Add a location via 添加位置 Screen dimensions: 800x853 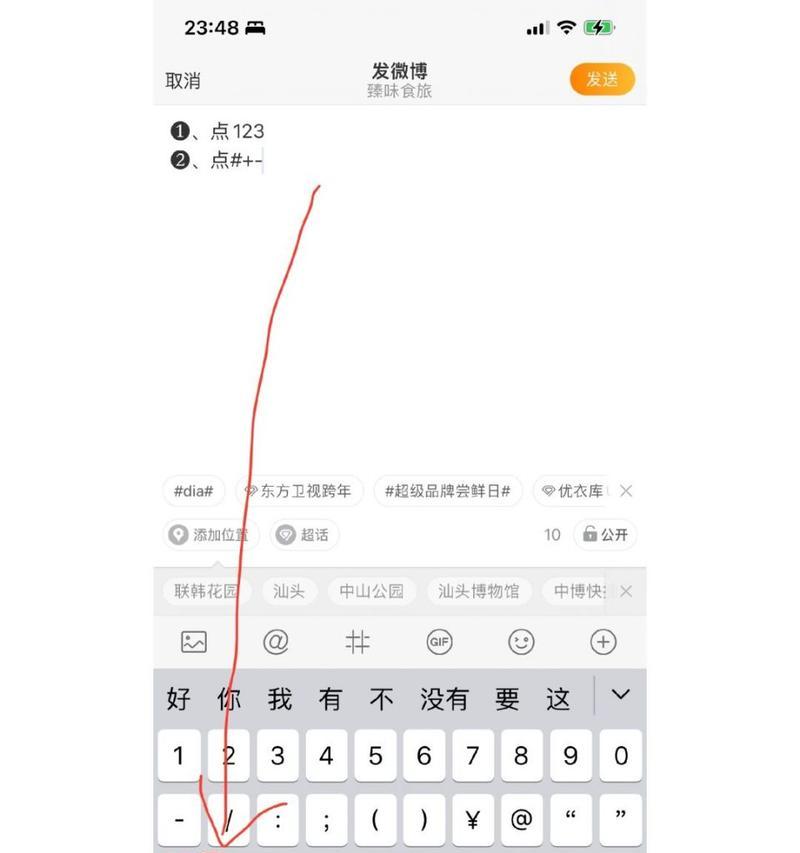tap(211, 535)
